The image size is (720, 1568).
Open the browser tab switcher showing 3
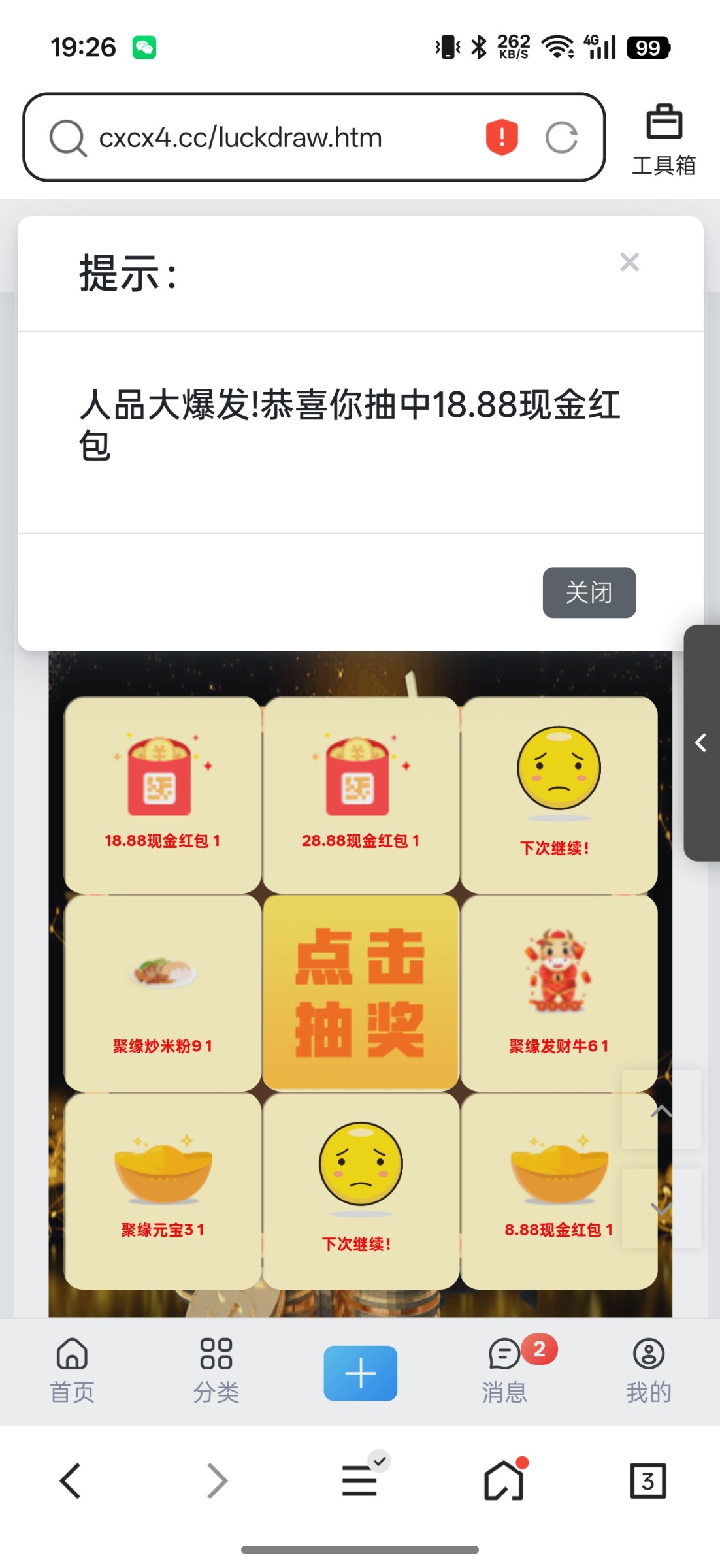pos(647,1480)
